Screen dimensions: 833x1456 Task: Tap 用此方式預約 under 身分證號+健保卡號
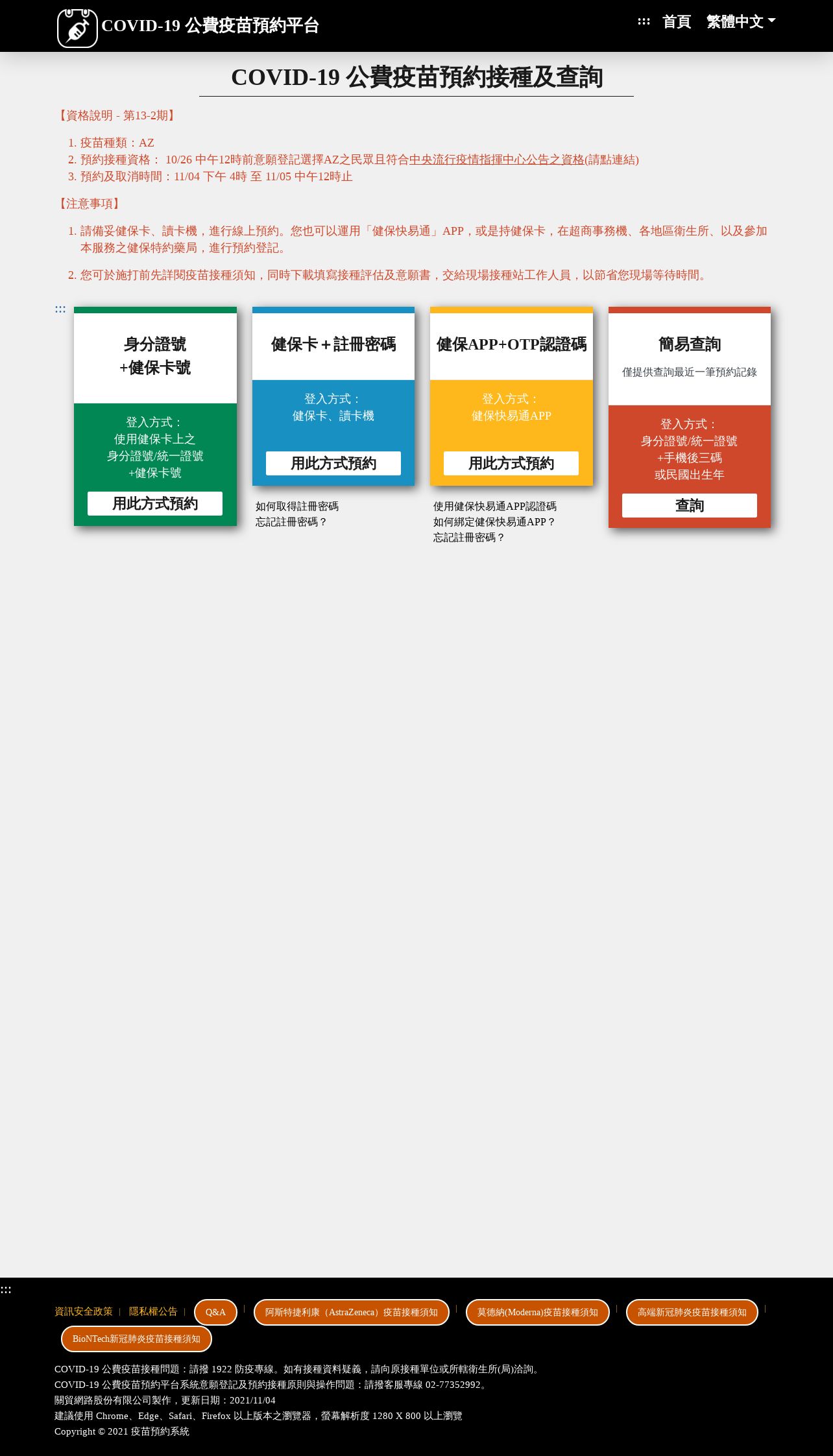(155, 504)
